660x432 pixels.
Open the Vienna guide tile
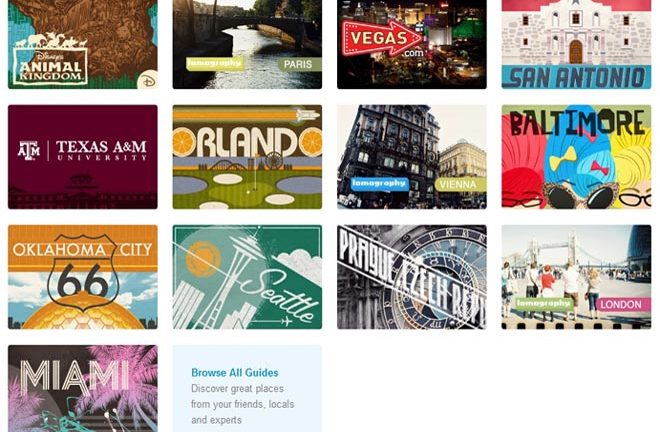coord(411,156)
